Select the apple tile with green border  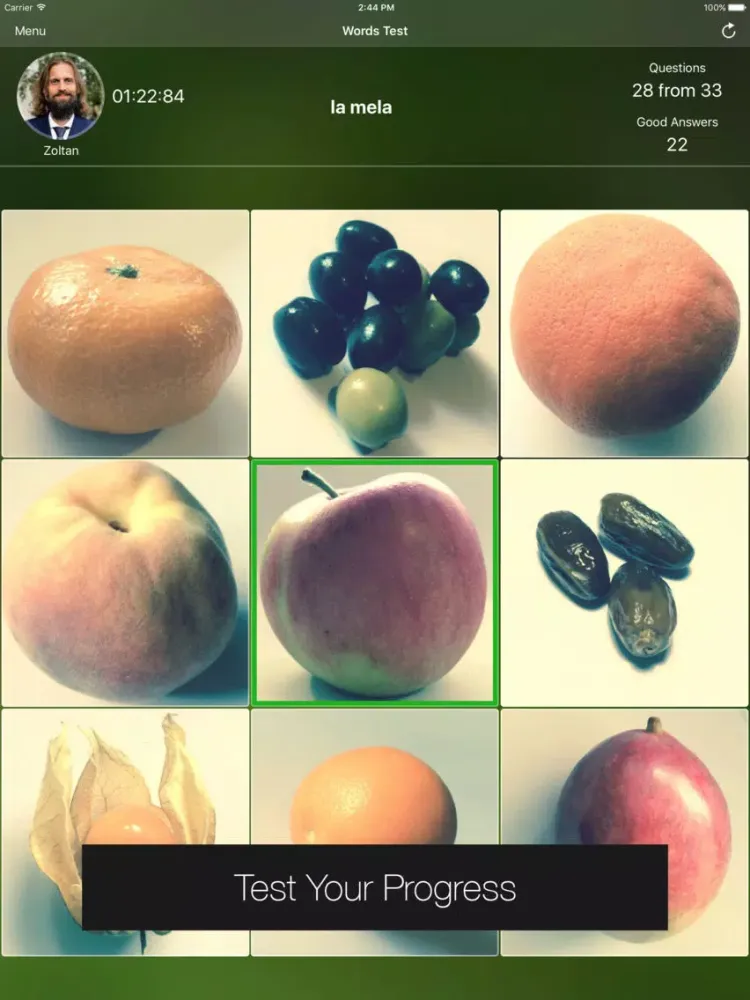click(374, 583)
